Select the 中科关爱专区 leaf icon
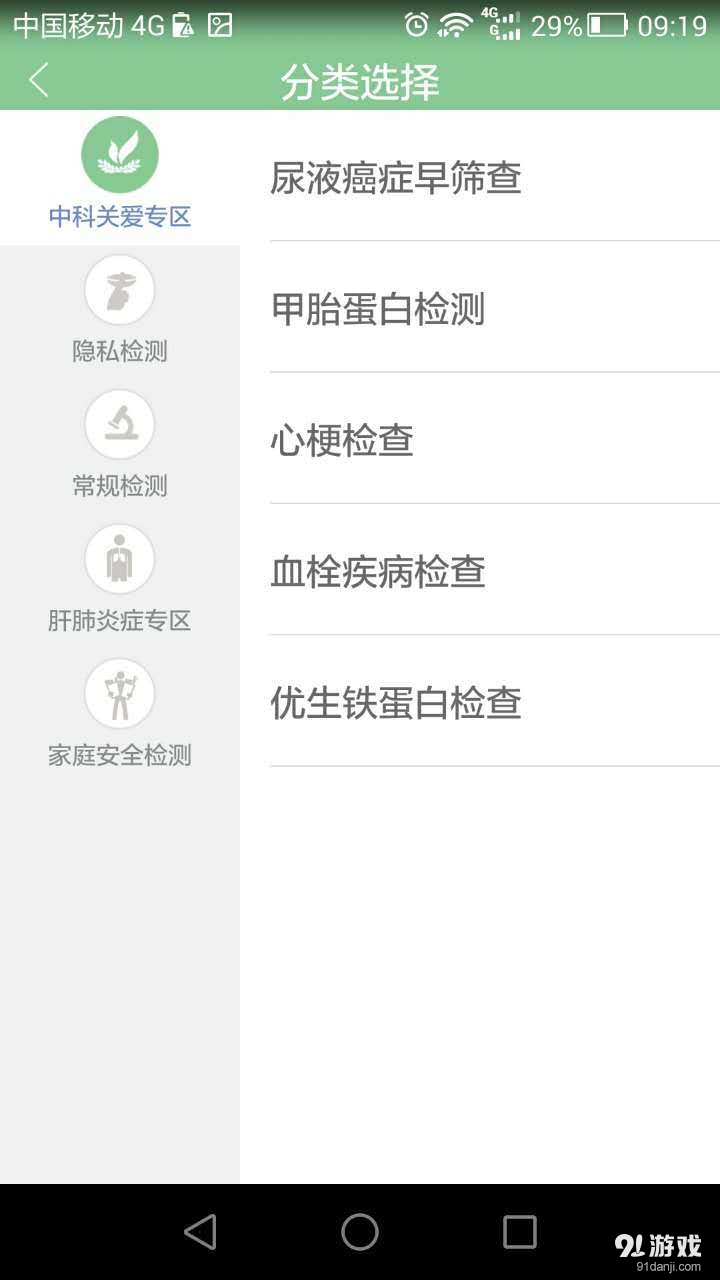The height and width of the screenshot is (1280, 720). coord(120,153)
